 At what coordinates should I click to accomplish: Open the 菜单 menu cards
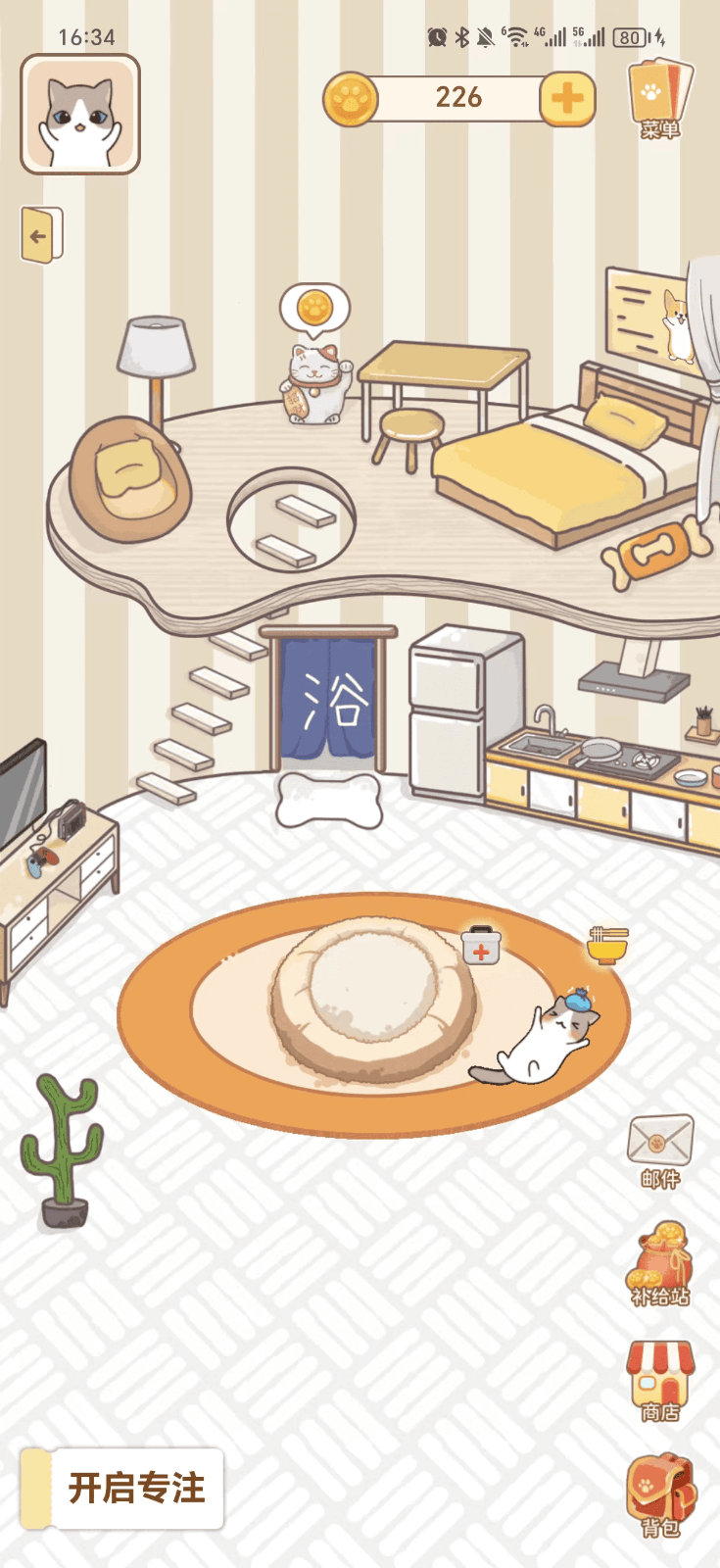coord(660,98)
